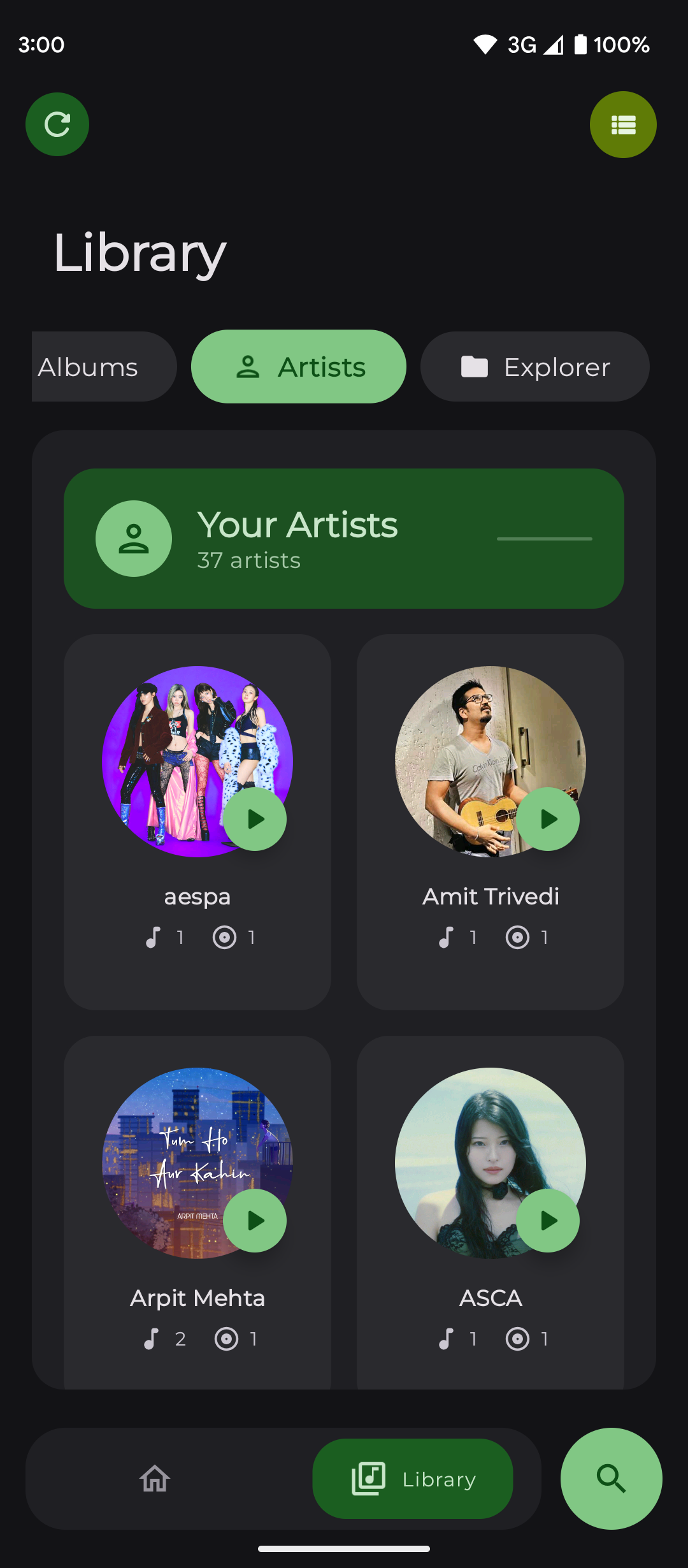Switch to list view layout
The width and height of the screenshot is (688, 1568).
[623, 124]
